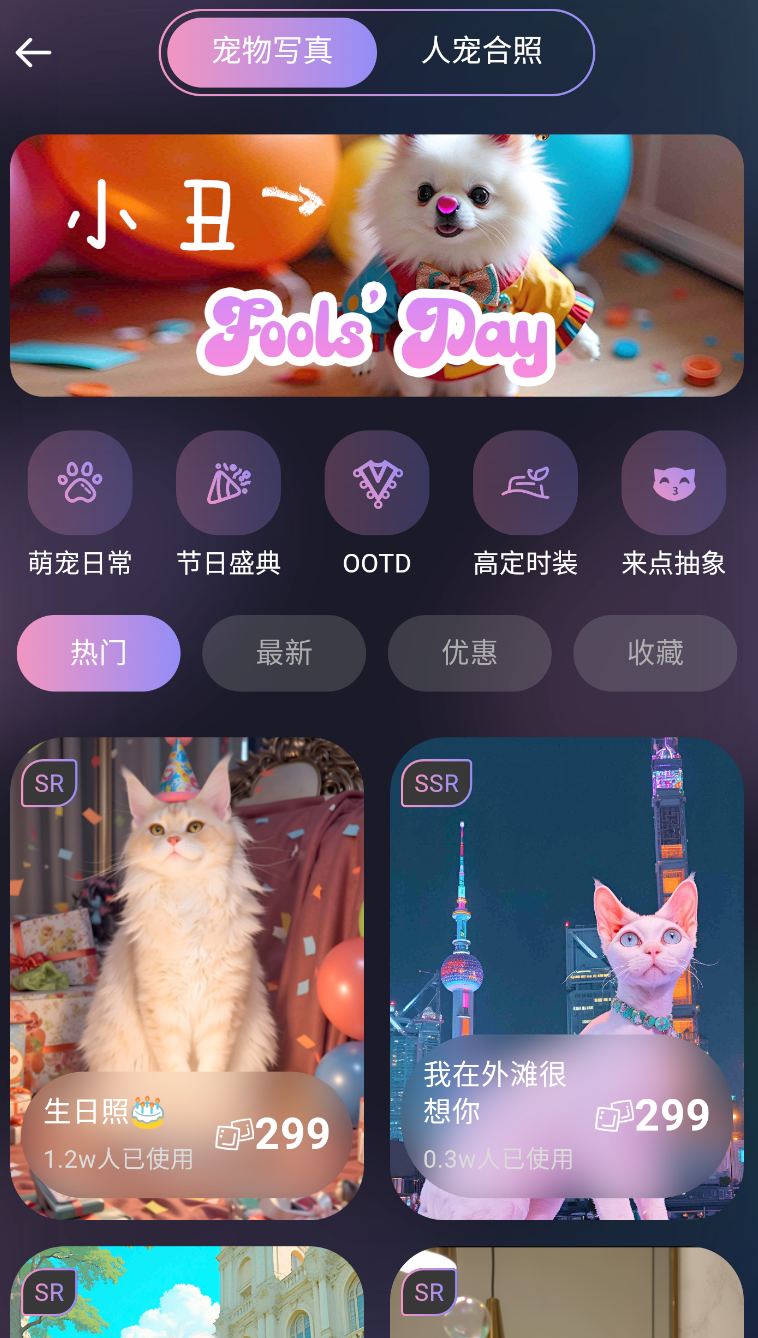Open the 来点抽象 cat face icon

tap(674, 482)
